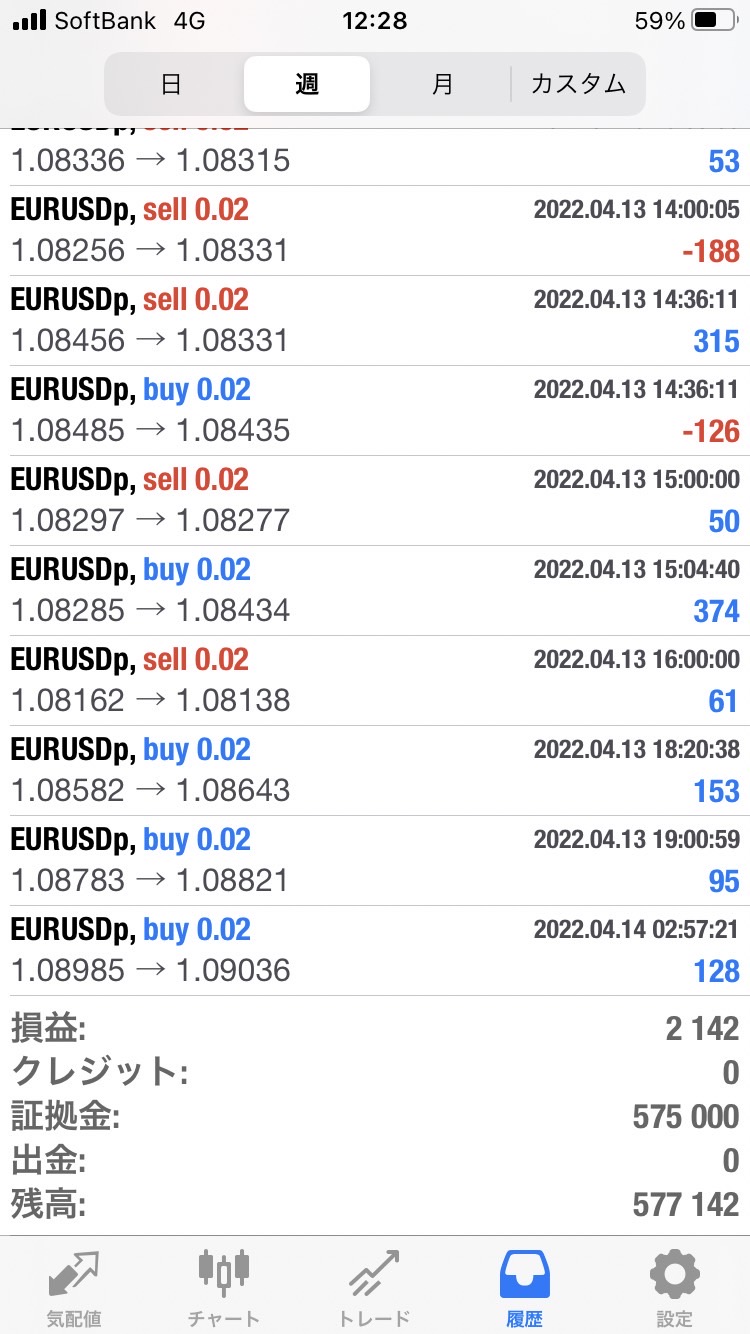Open the 15:04:40 buy trade with 374
750x1334 pixels.
375,591
